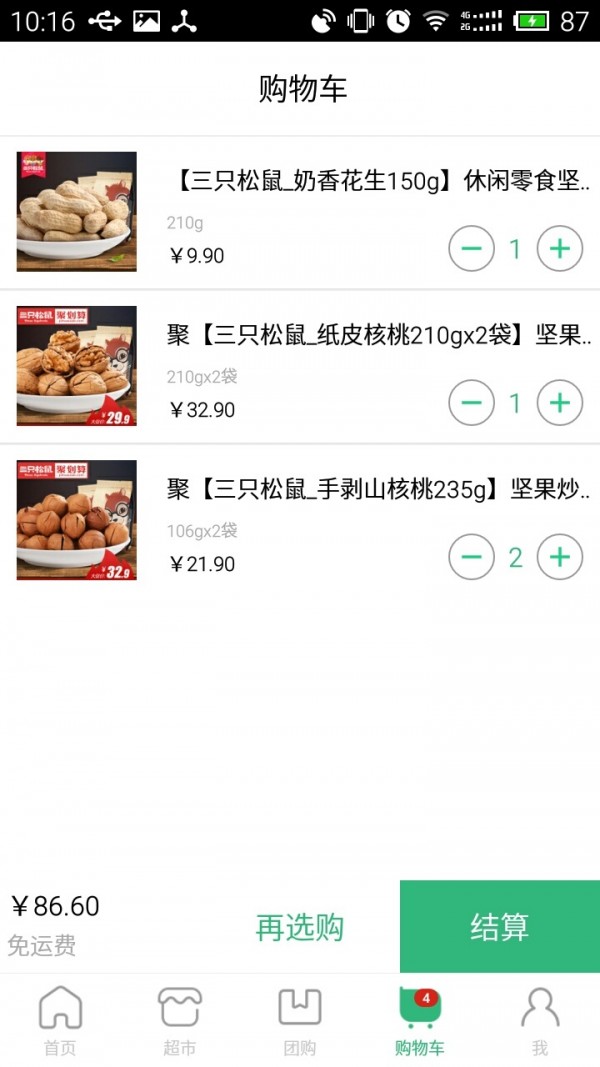Open the 奶香花生150g product image
Image resolution: width=600 pixels, height=1067 pixels.
[77, 212]
